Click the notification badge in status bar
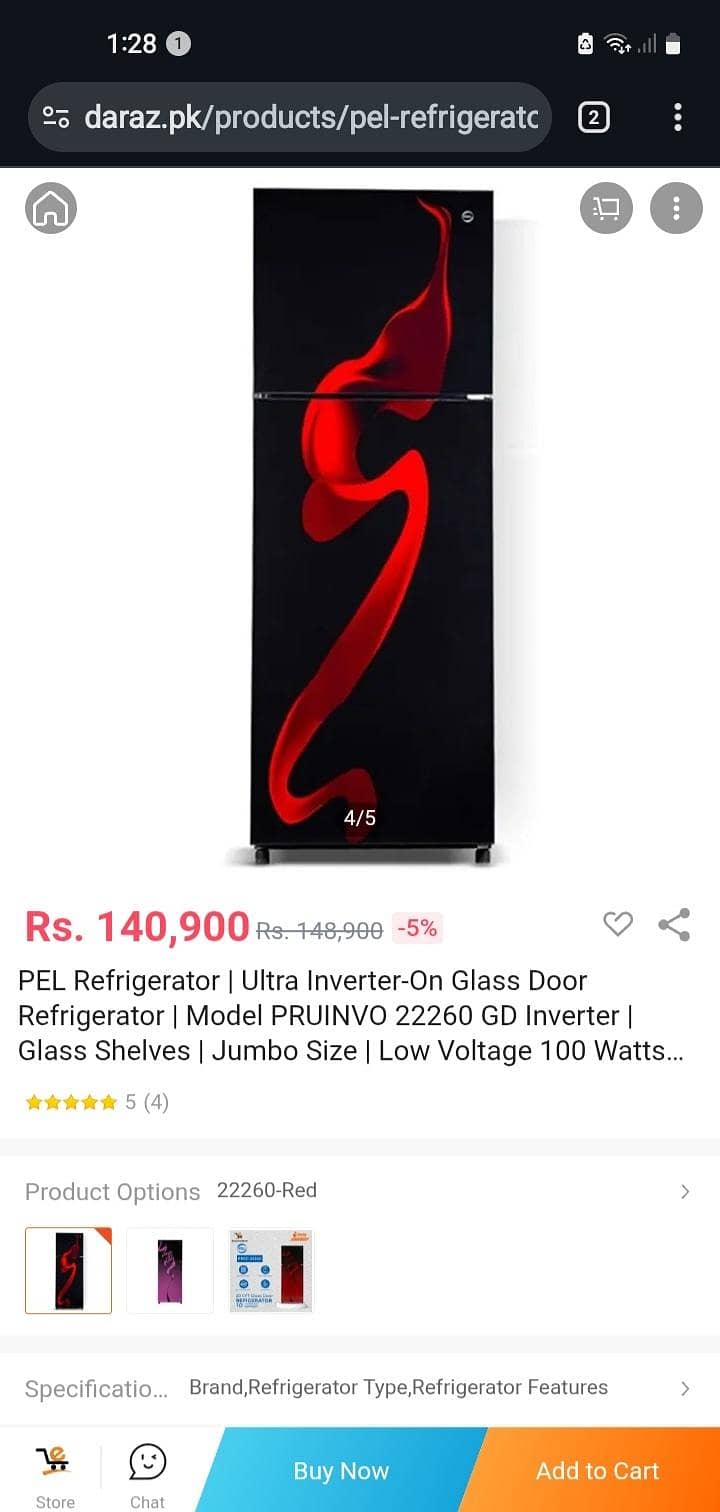 (x=178, y=43)
